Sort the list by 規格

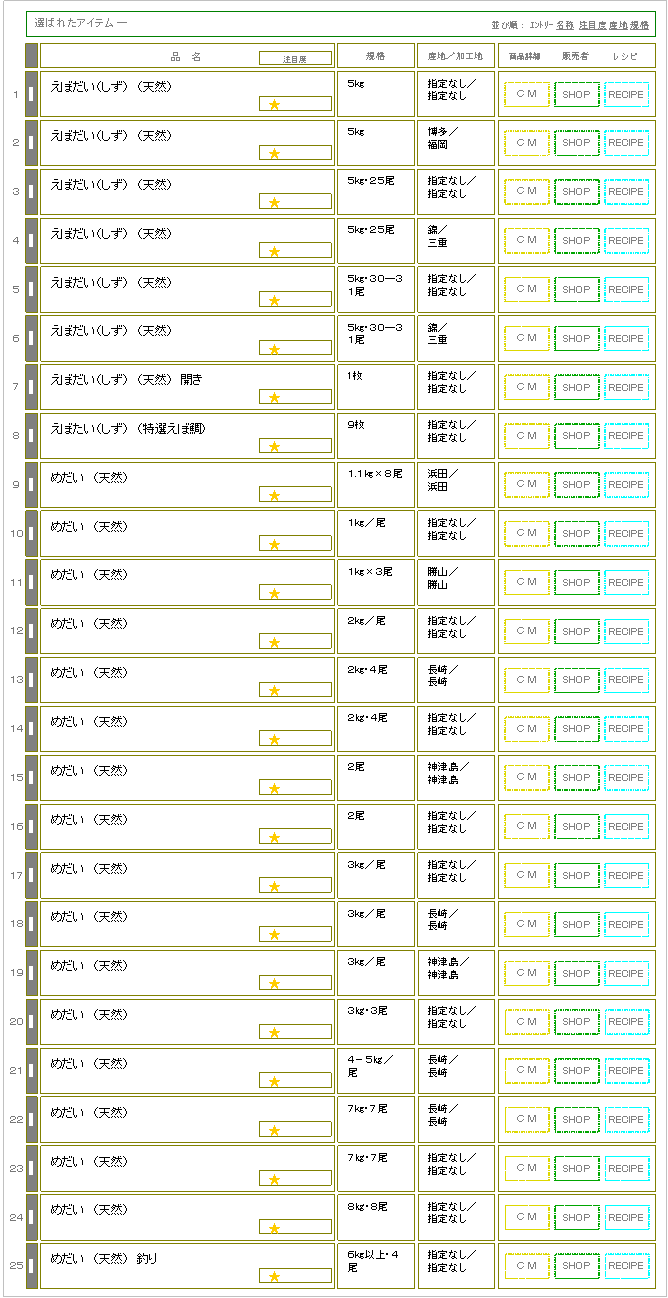(x=639, y=24)
